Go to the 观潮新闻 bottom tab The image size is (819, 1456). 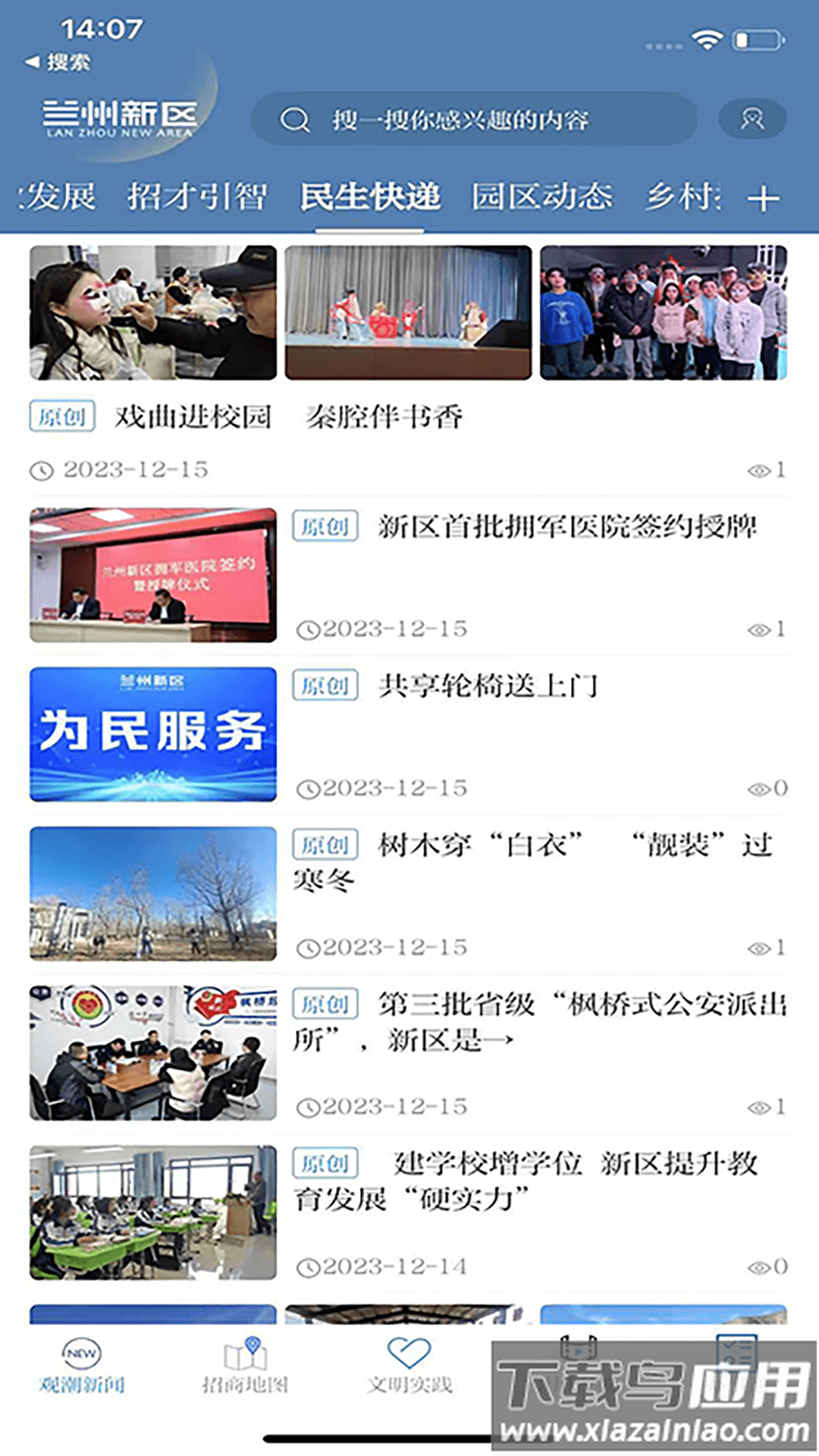click(82, 1366)
